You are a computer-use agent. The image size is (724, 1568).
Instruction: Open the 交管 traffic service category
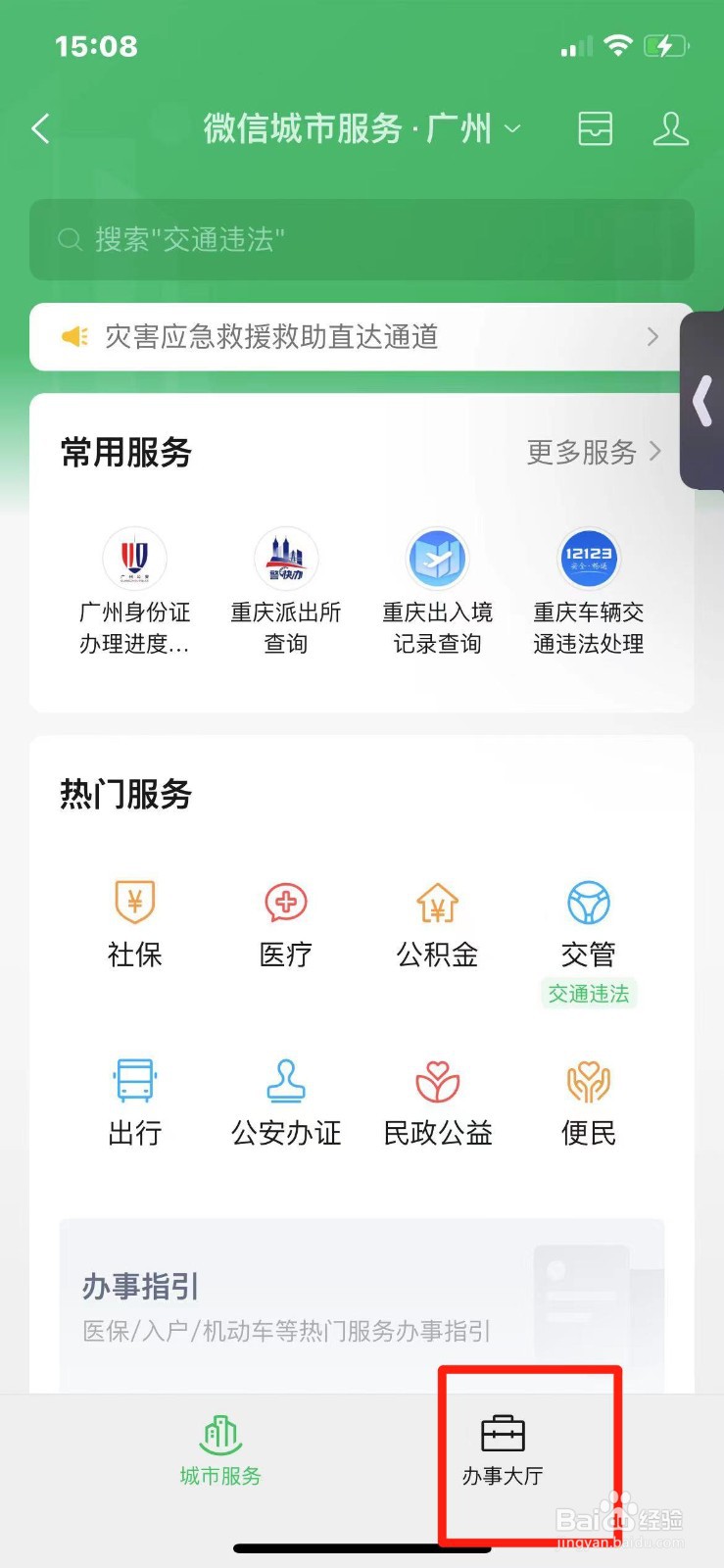coord(588,924)
